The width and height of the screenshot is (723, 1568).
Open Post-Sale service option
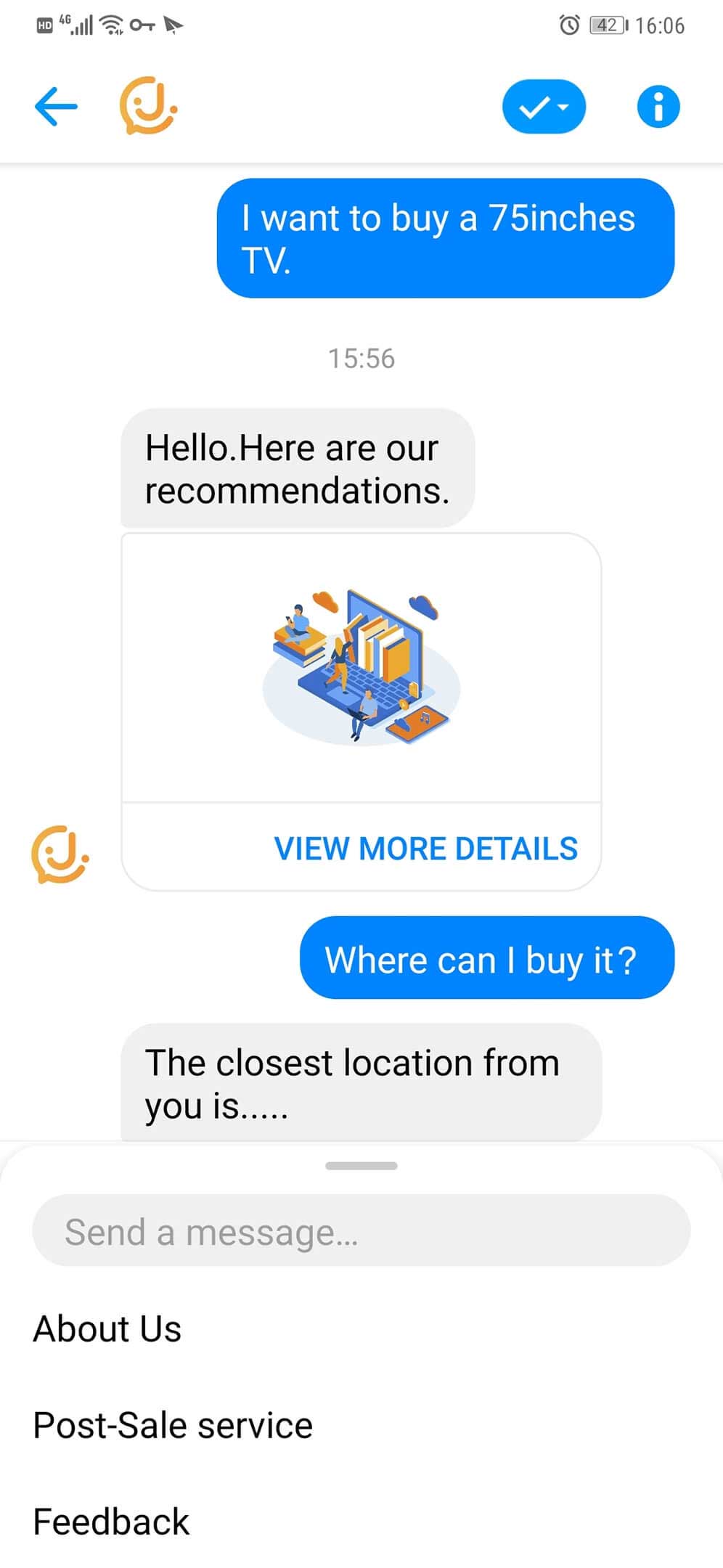pyautogui.click(x=173, y=1425)
